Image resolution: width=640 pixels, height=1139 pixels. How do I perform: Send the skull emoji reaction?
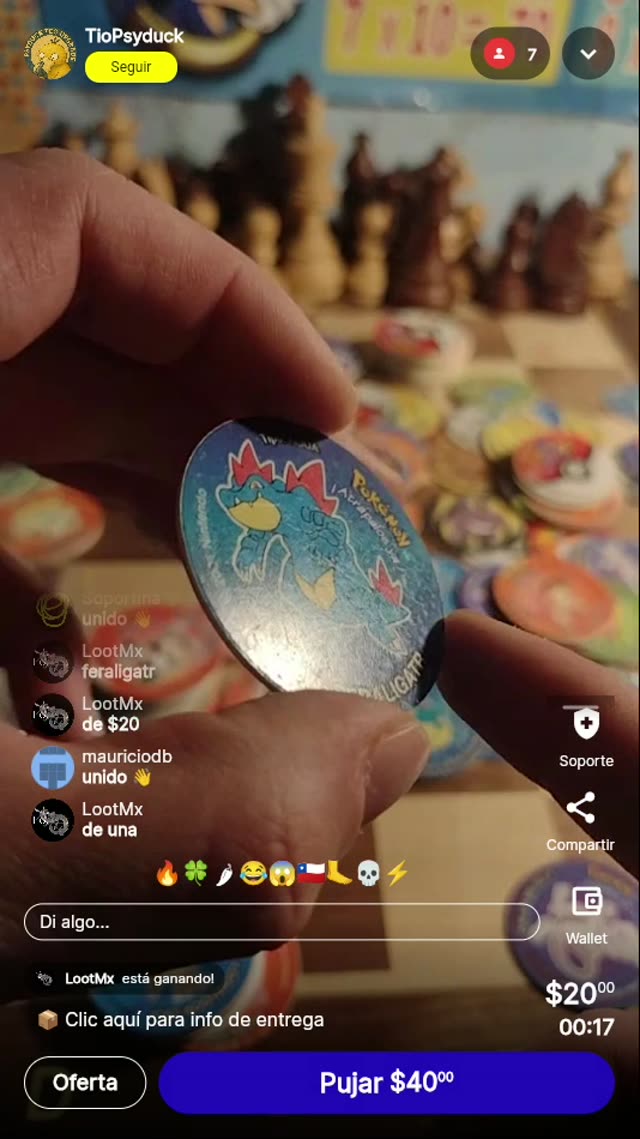(x=368, y=874)
